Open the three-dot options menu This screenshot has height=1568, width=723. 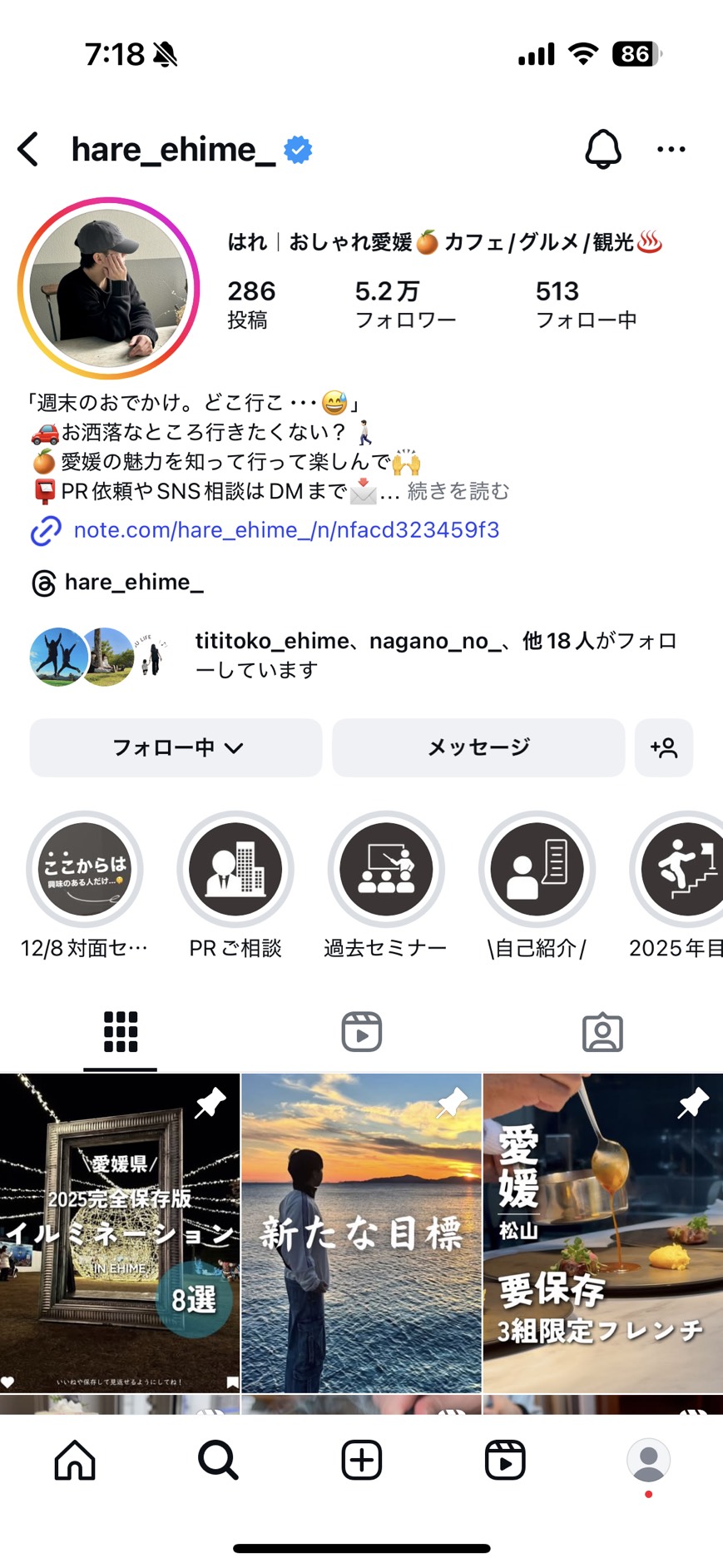(671, 149)
